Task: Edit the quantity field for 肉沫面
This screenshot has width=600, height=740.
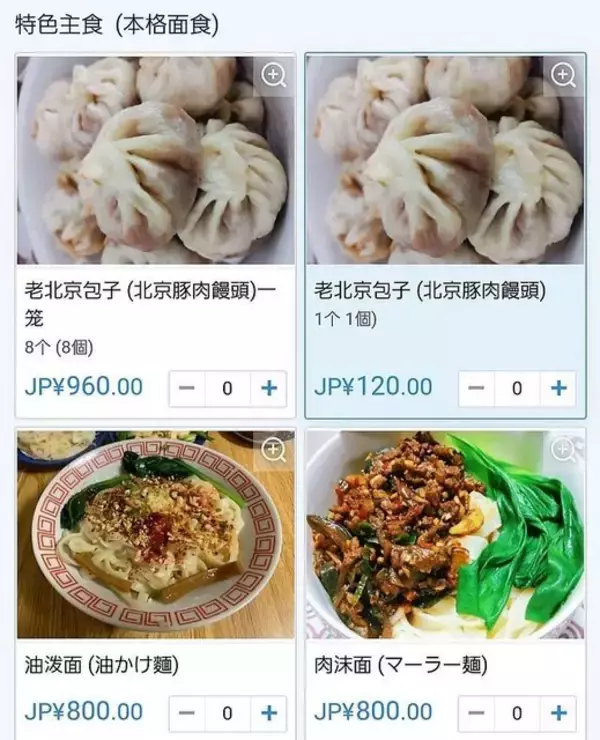Action: click(x=517, y=713)
